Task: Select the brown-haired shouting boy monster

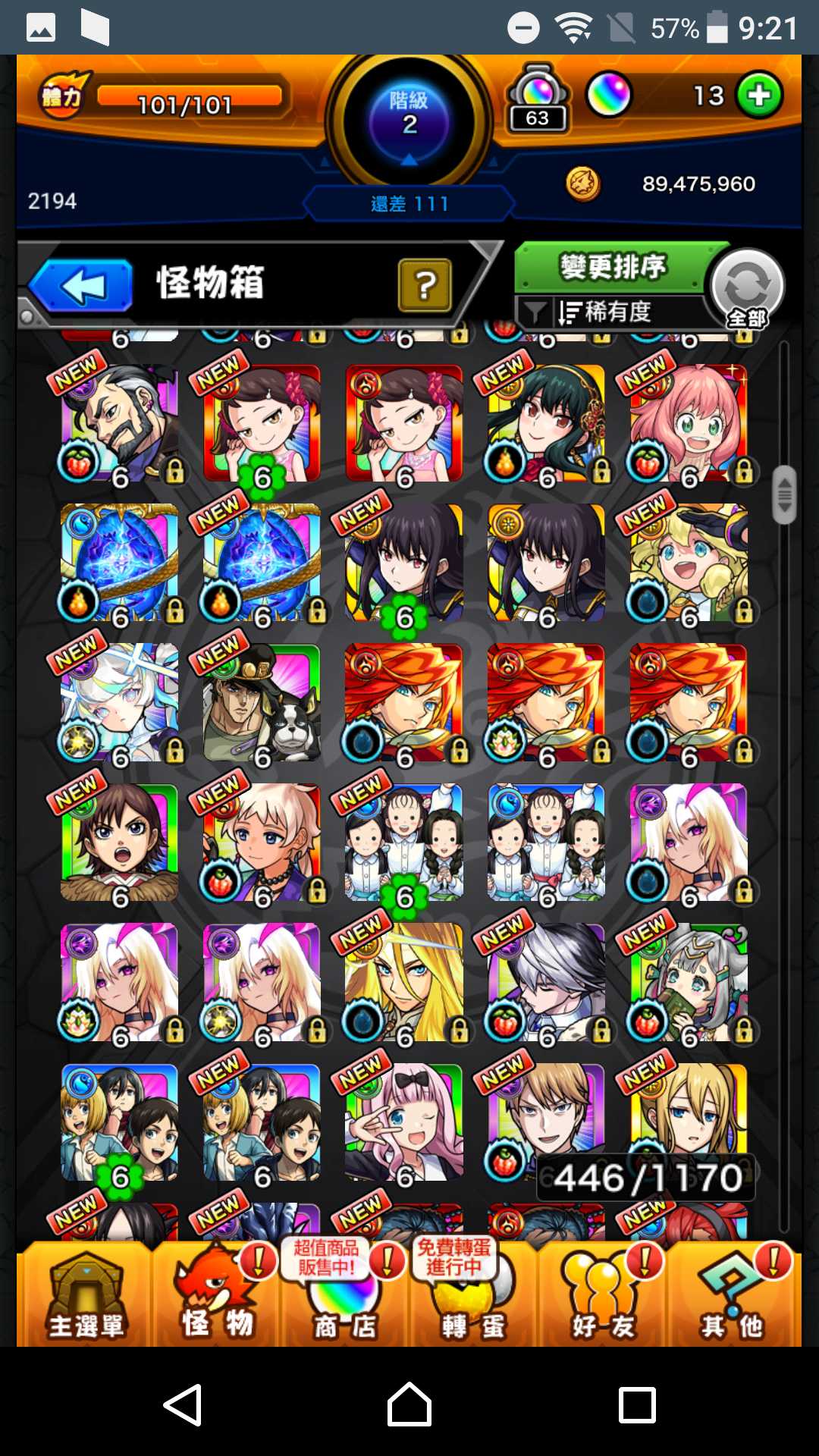Action: [119, 843]
